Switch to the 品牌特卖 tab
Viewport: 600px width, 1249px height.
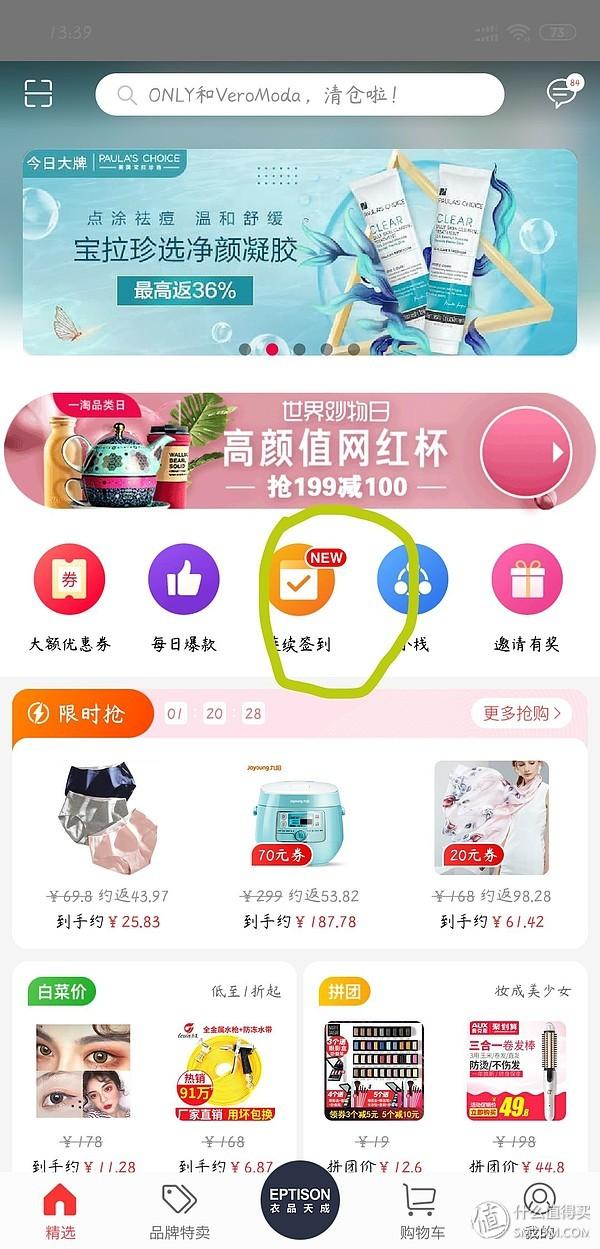point(180,1211)
